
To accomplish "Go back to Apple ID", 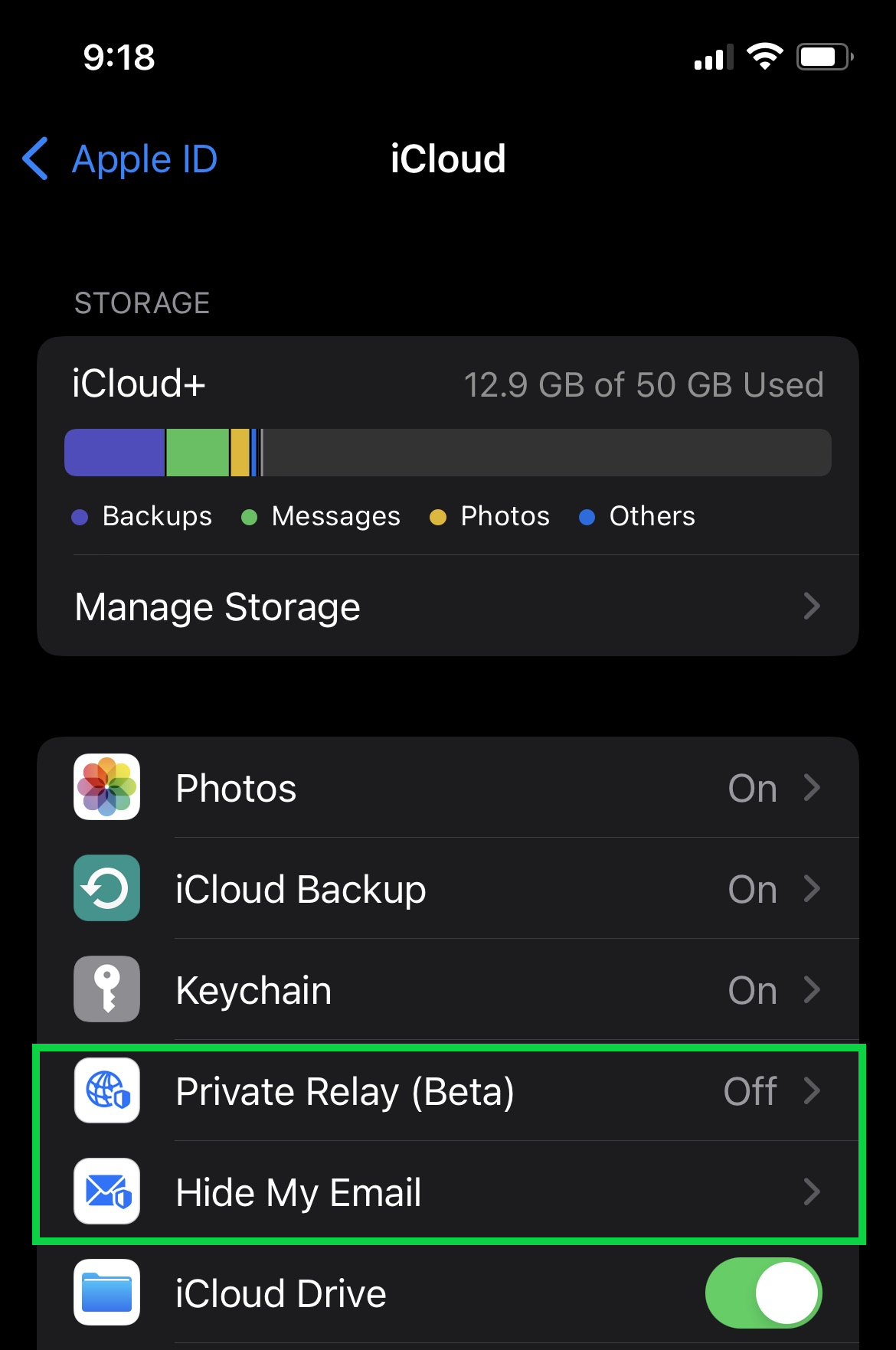I will [121, 159].
